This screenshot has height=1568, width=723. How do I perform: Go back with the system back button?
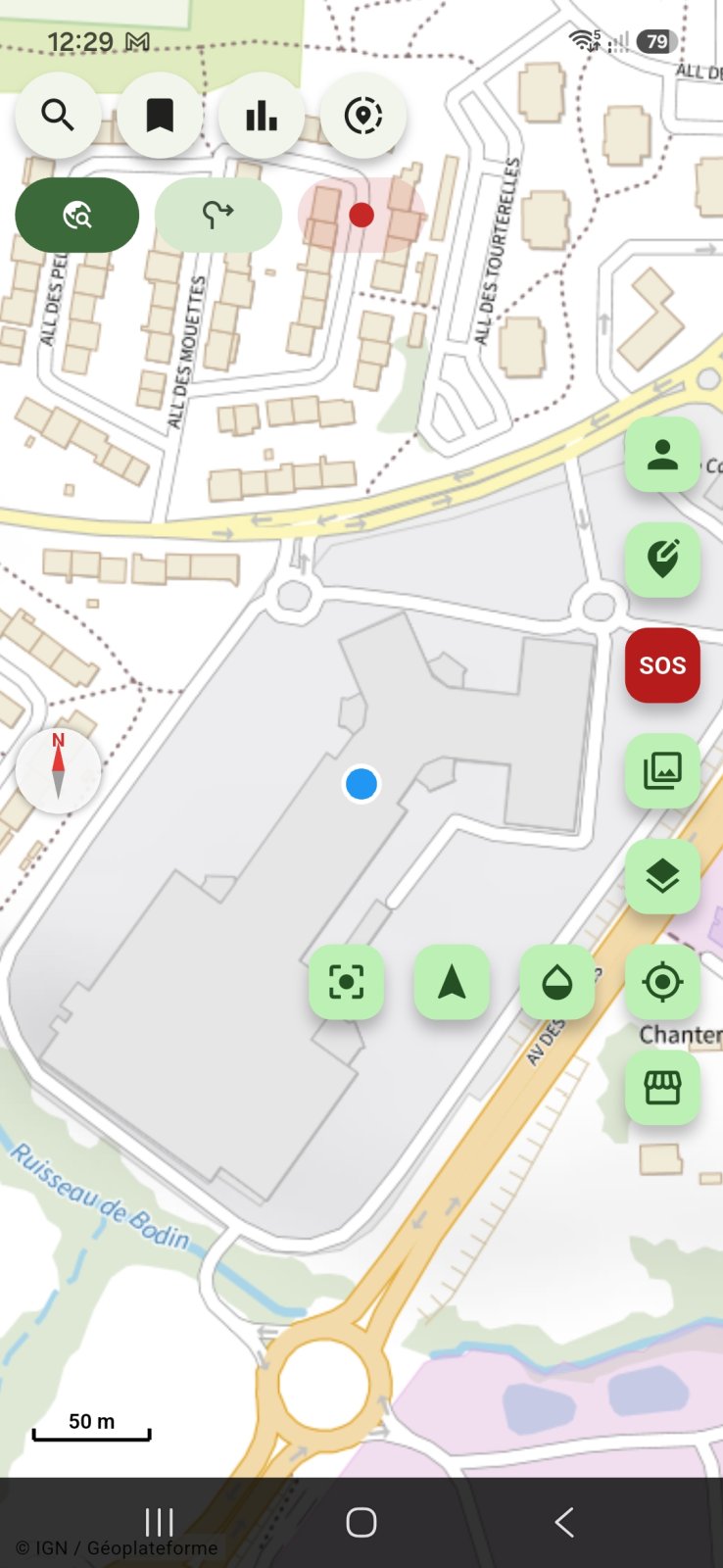click(x=563, y=1522)
